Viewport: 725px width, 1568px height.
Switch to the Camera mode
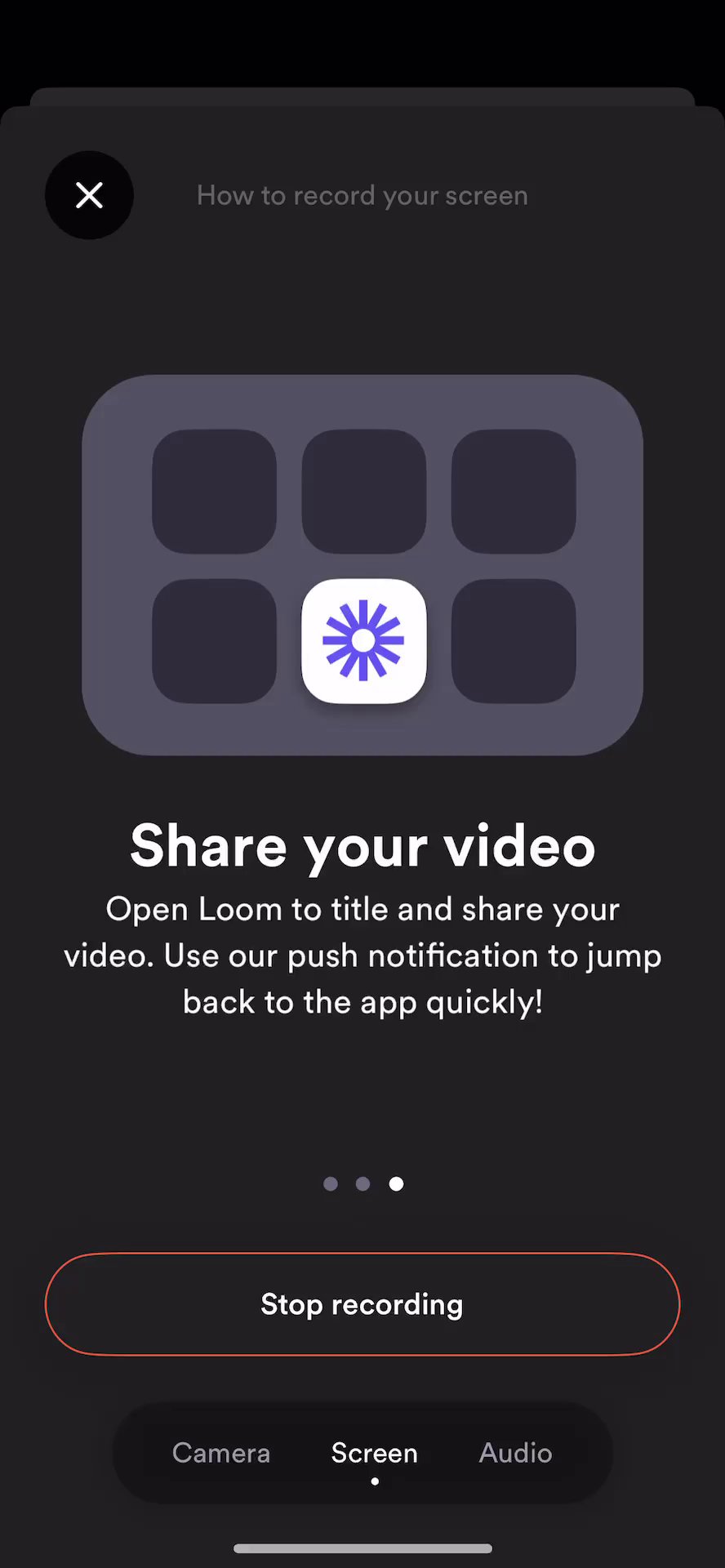tap(220, 1453)
